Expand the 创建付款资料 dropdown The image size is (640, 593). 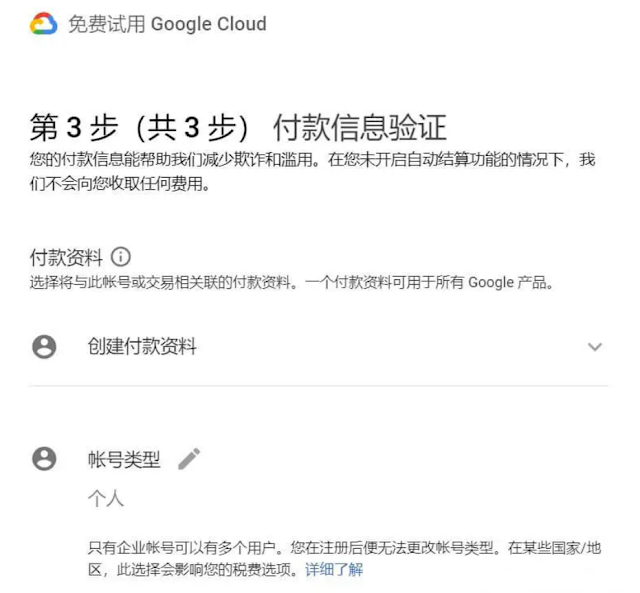594,347
